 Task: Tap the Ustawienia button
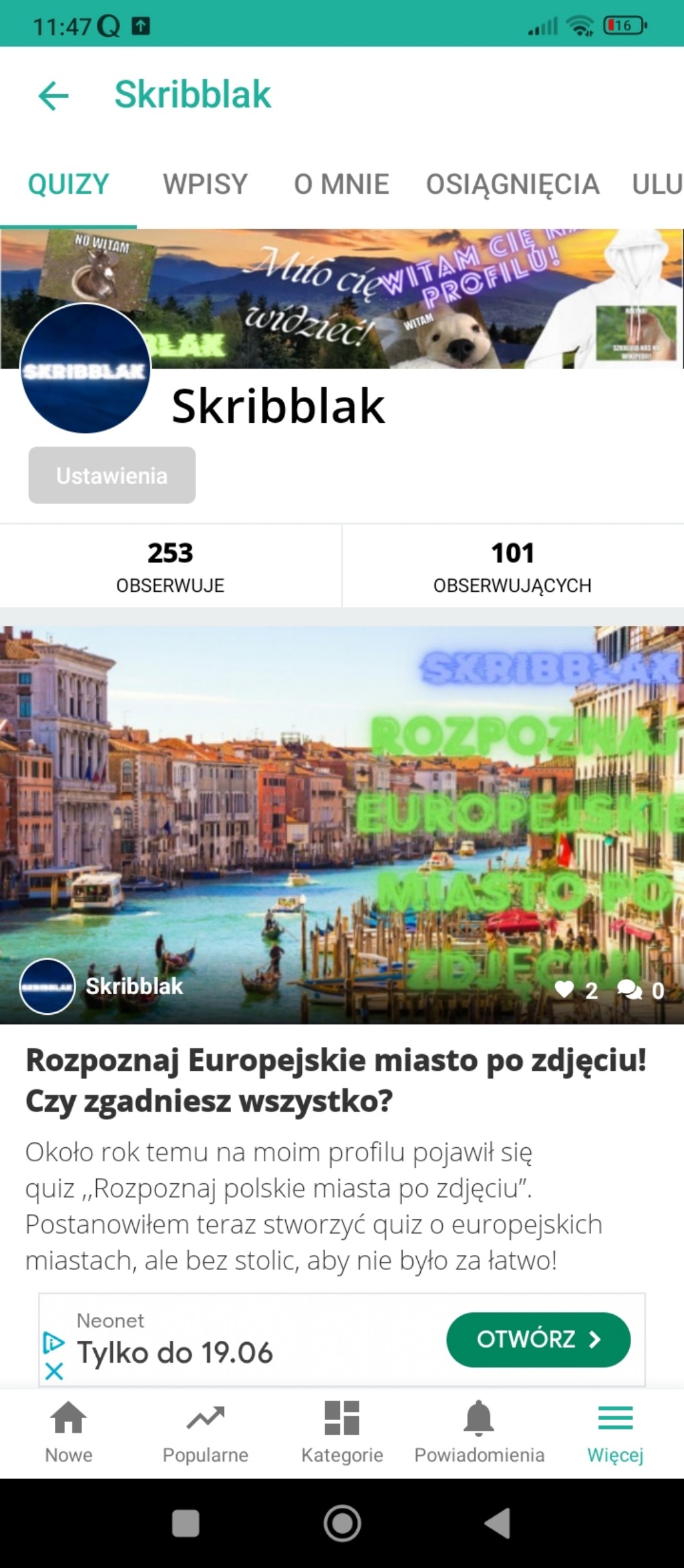coord(112,476)
